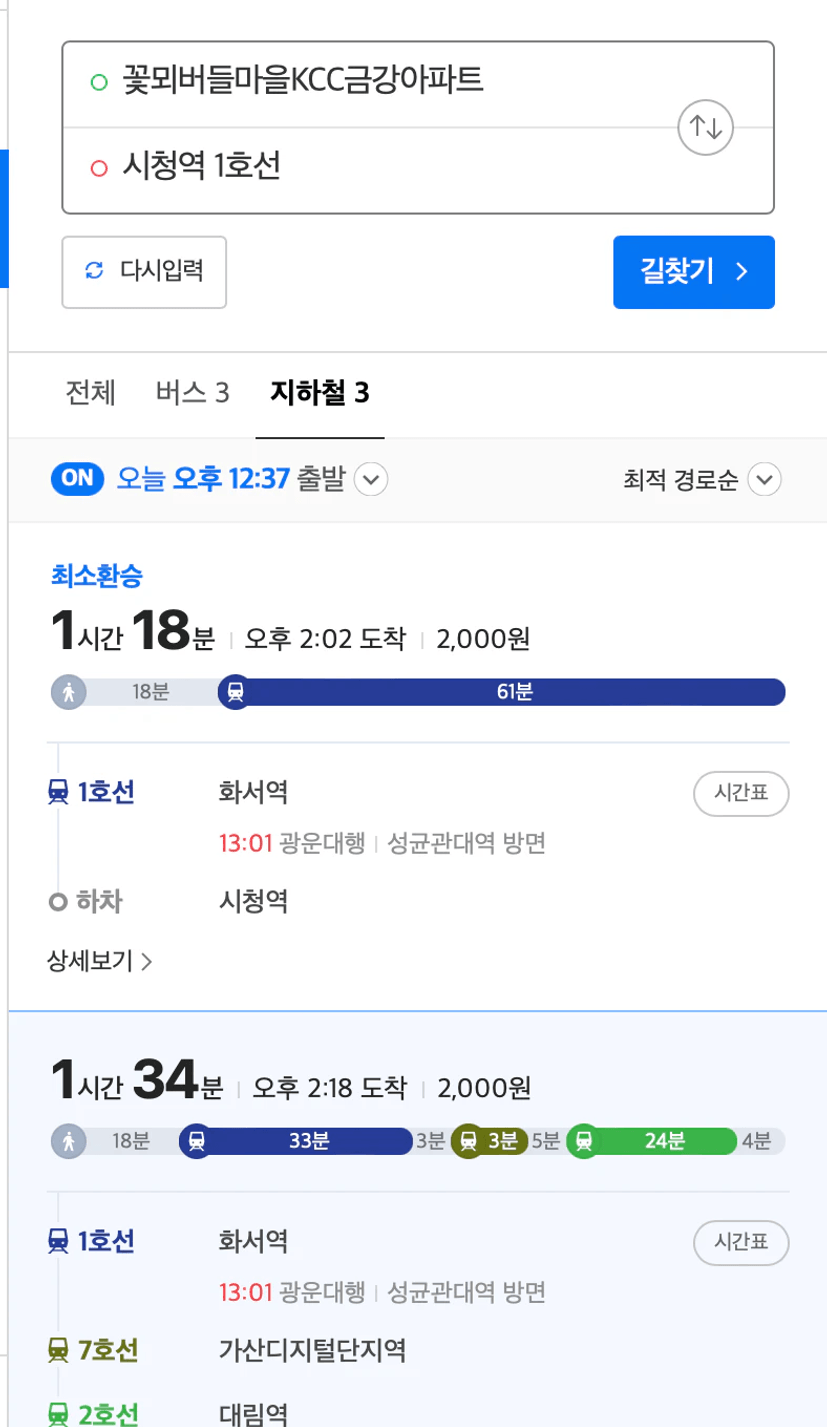View 시간표 for the 1시간 18분 route
Viewport: 827px width, 1427px height.
[x=741, y=796]
